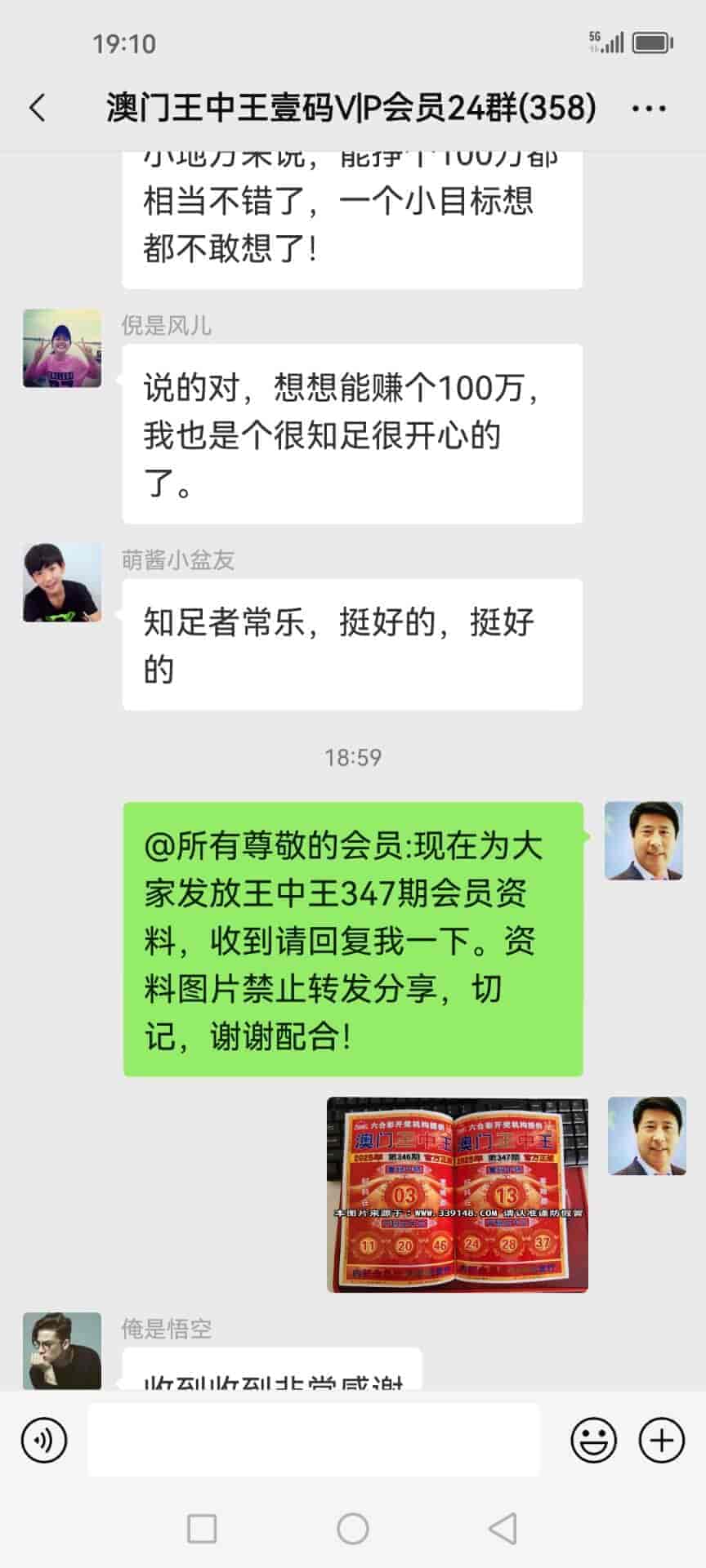
Task: Open 萌酱小盆友's profile avatar
Action: click(62, 582)
